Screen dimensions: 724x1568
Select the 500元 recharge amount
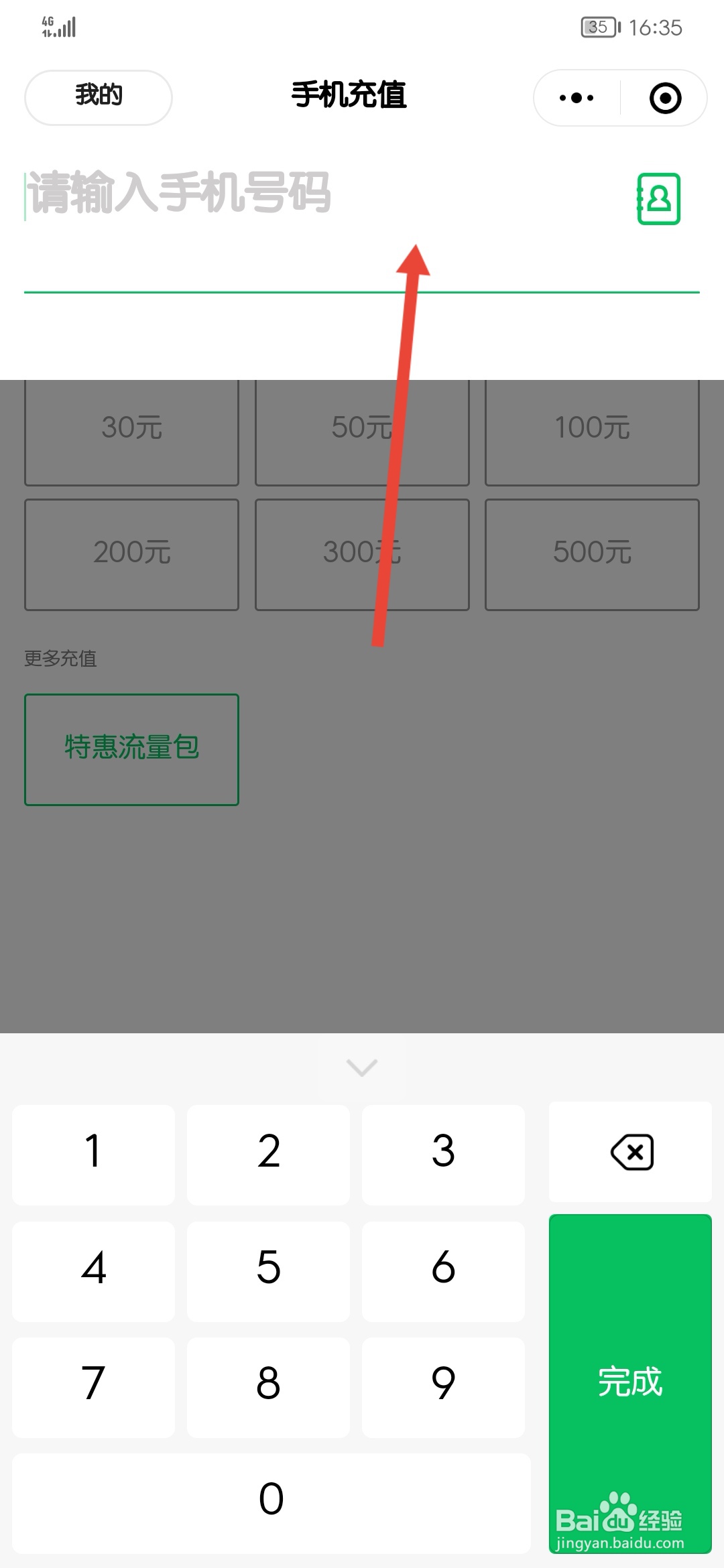tap(592, 553)
